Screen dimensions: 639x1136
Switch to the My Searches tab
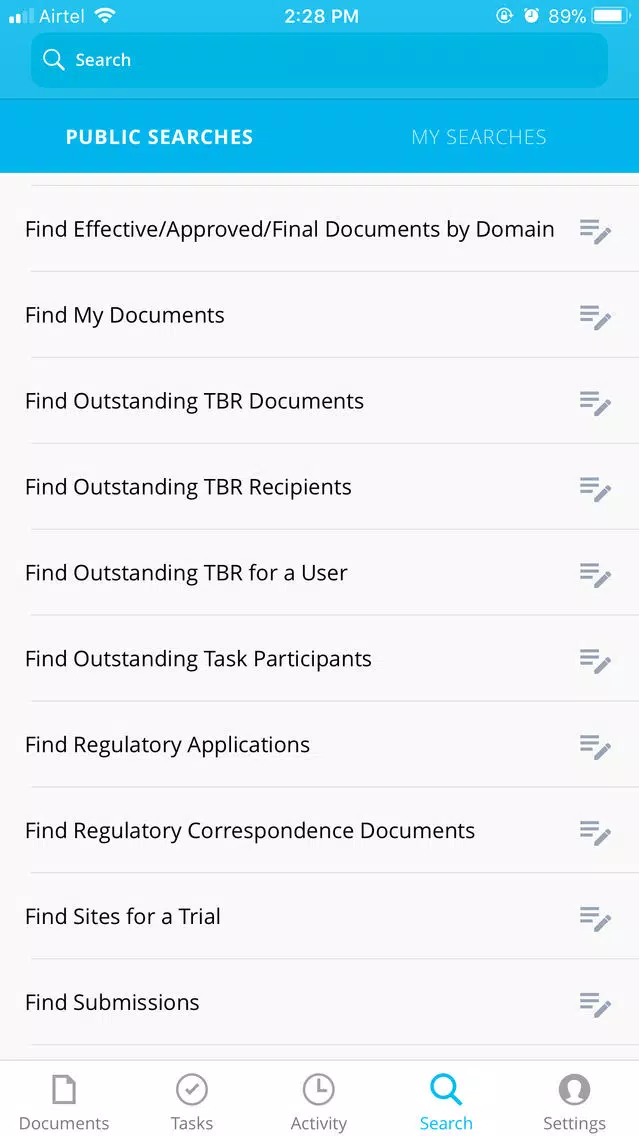[479, 137]
